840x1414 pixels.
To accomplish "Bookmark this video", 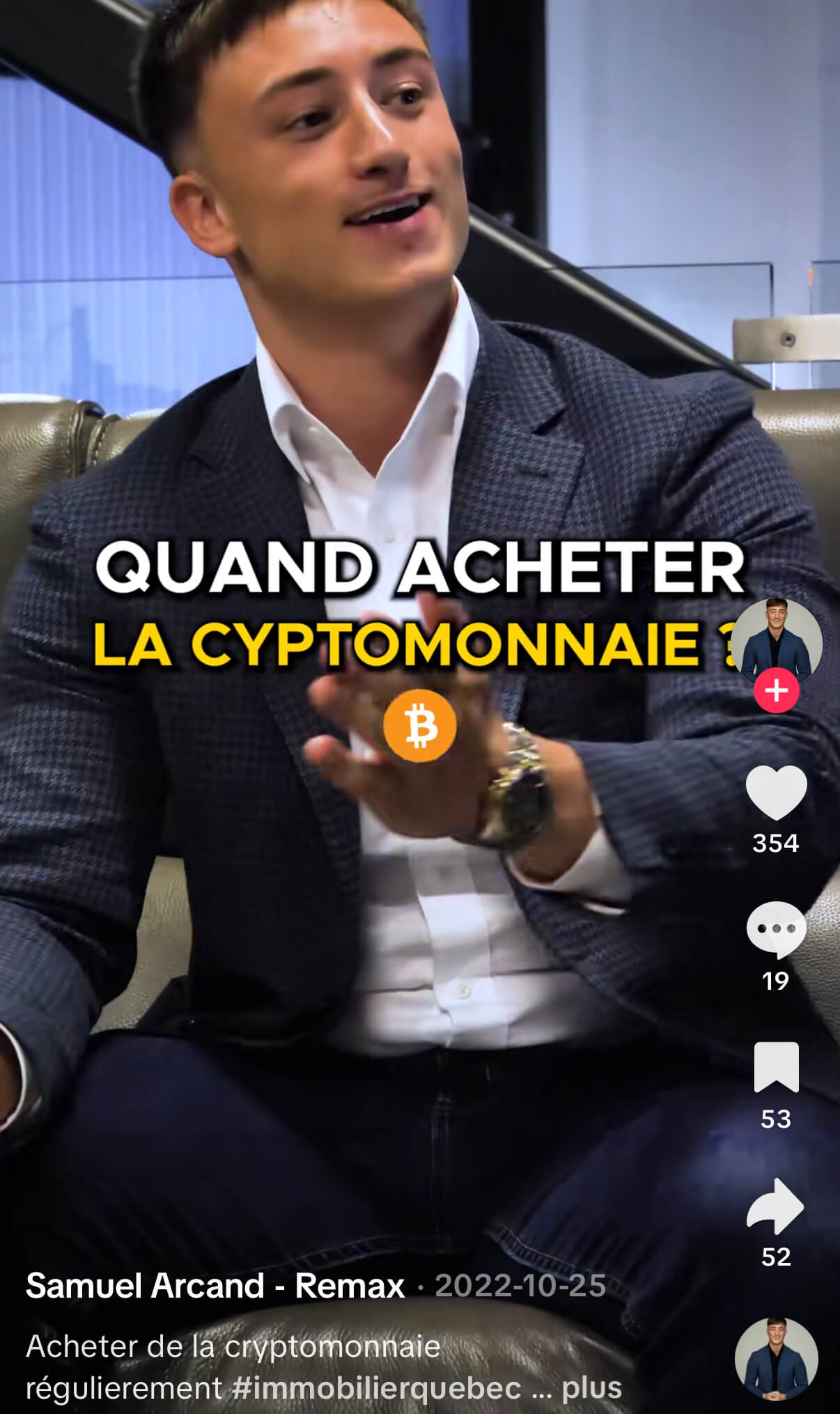I will point(776,1067).
